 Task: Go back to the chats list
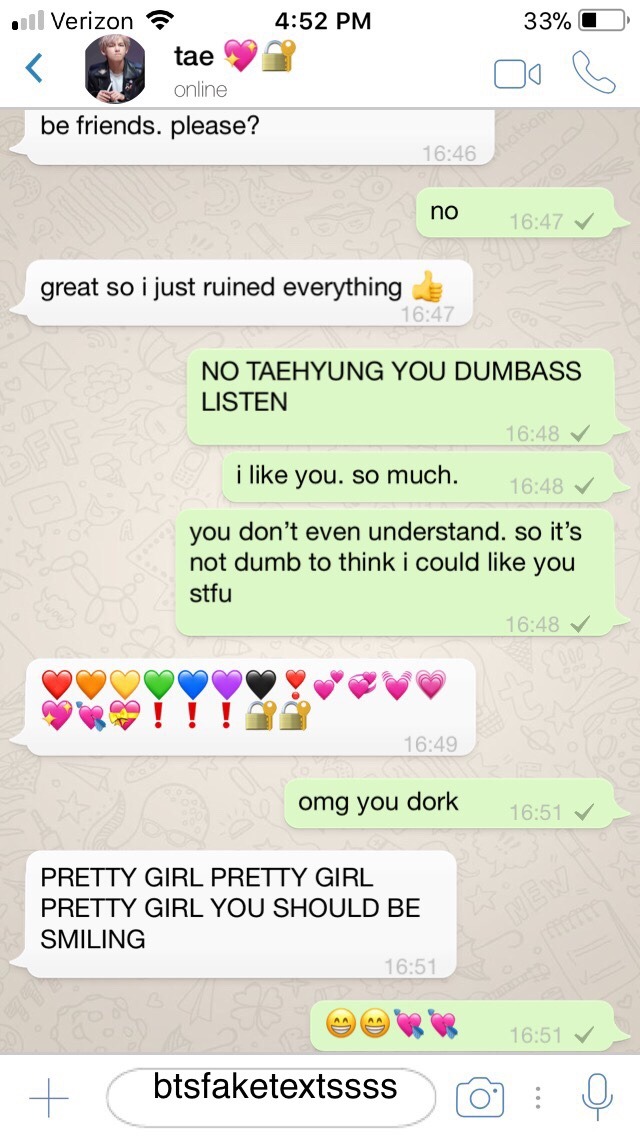34,69
